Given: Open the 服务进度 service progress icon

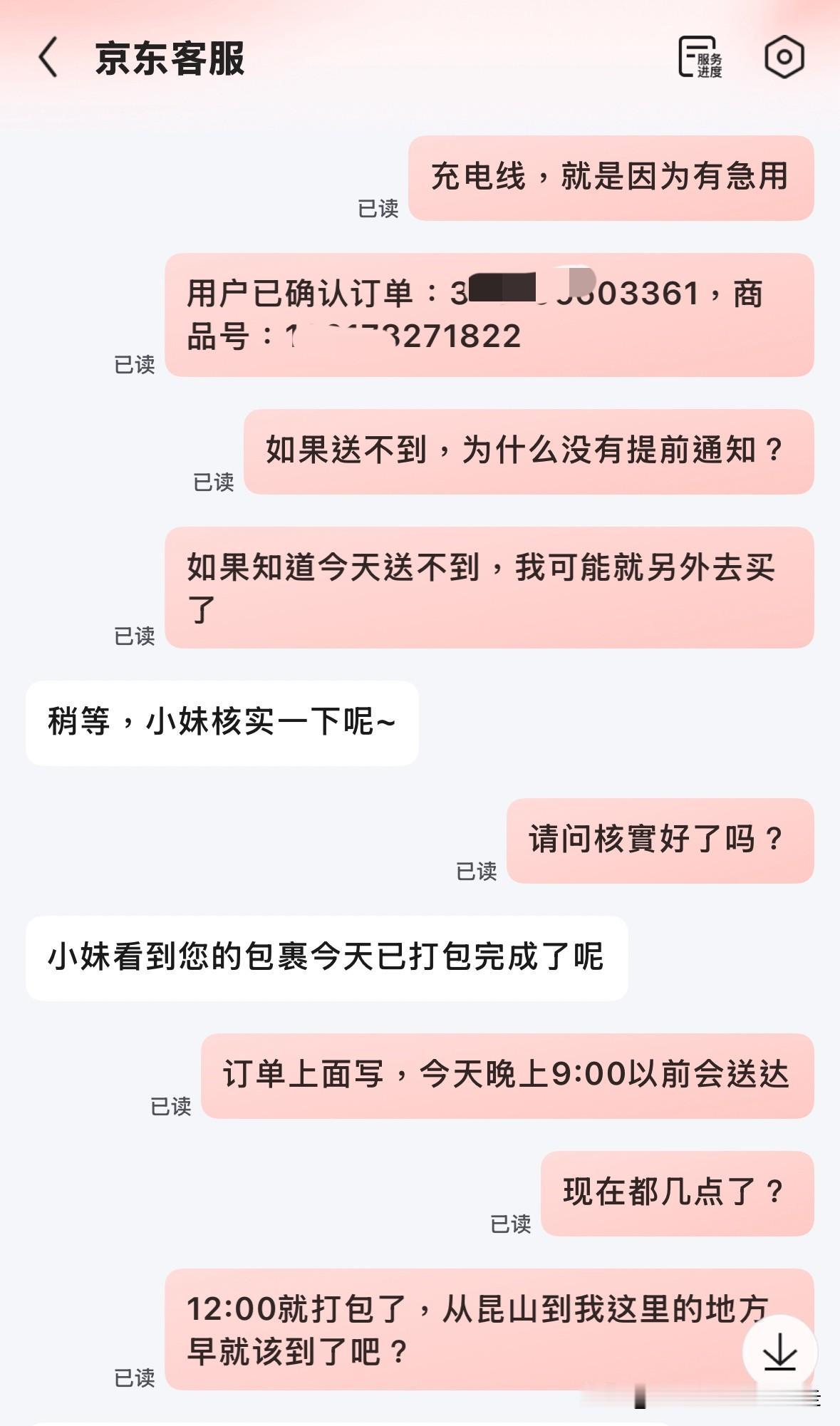Looking at the screenshot, I should tap(700, 57).
